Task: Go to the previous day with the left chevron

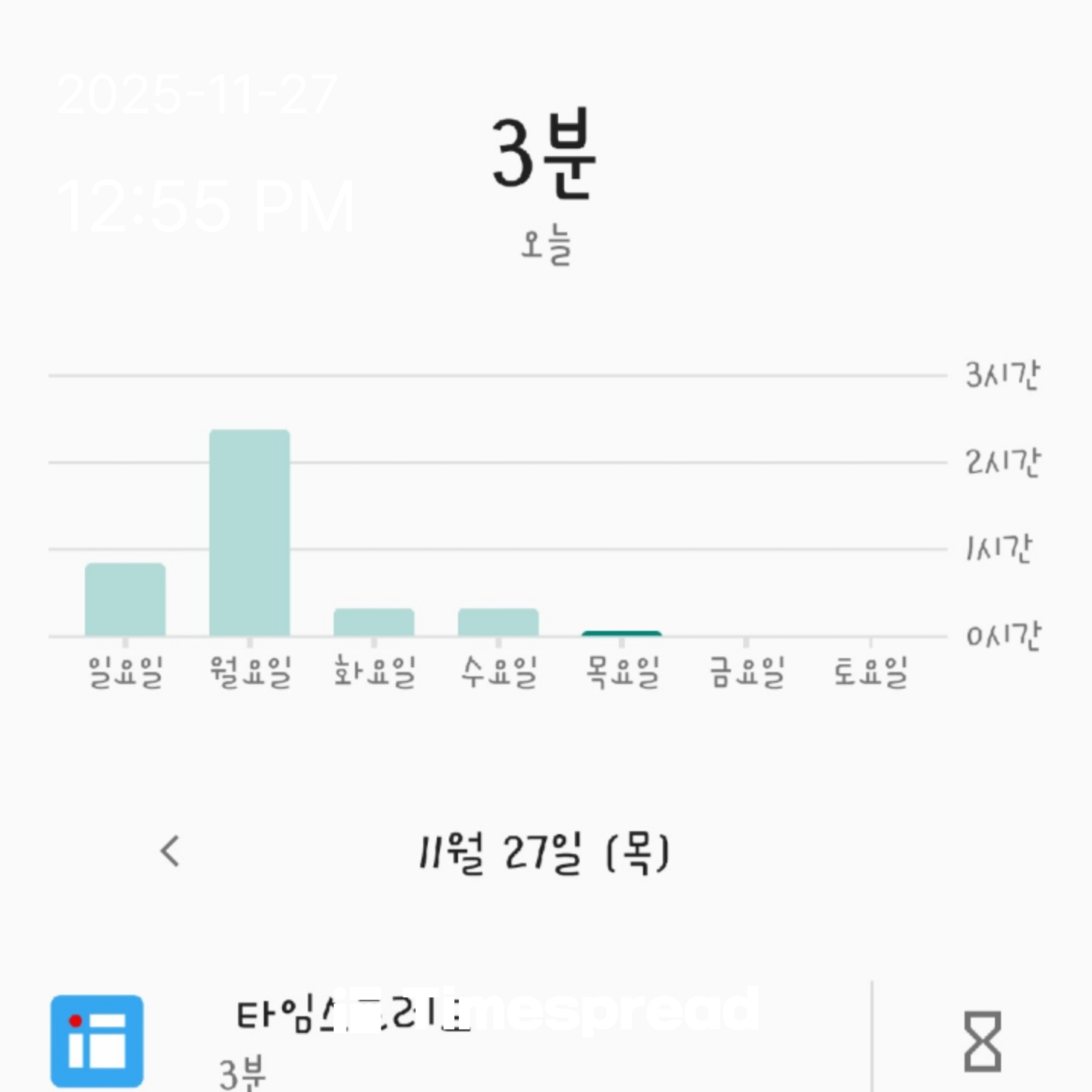Action: [x=171, y=852]
